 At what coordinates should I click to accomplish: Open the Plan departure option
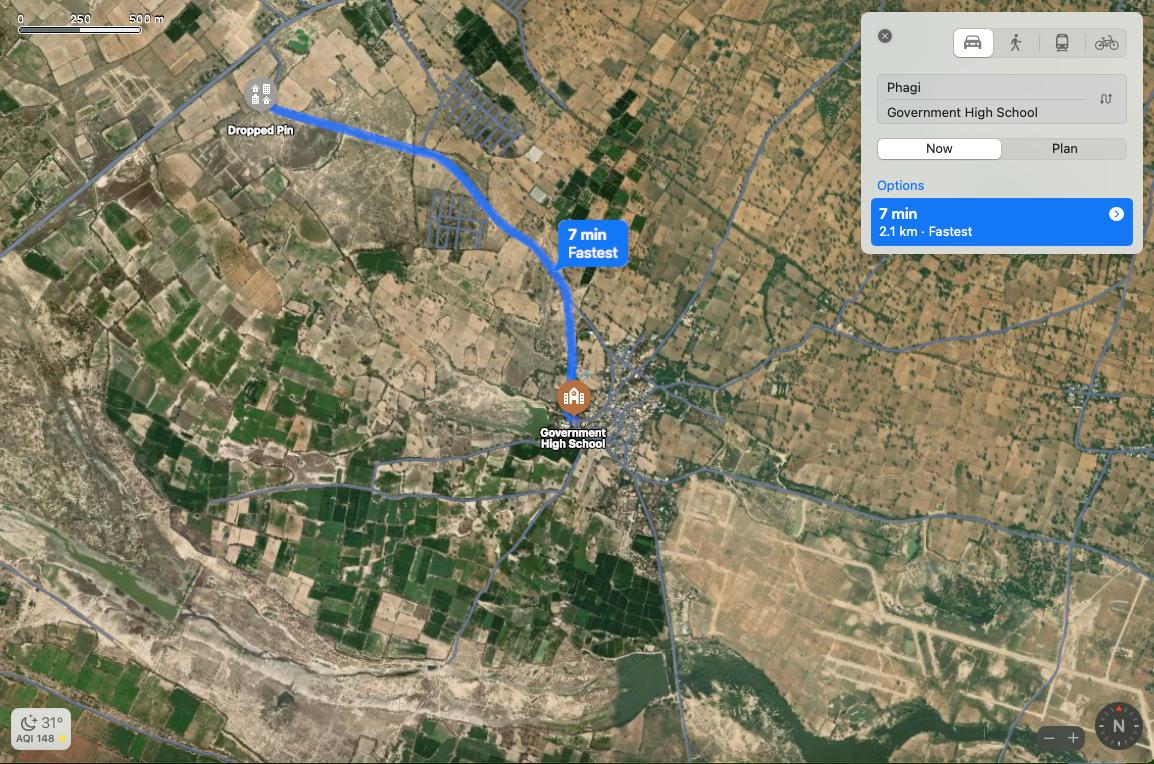point(1064,148)
